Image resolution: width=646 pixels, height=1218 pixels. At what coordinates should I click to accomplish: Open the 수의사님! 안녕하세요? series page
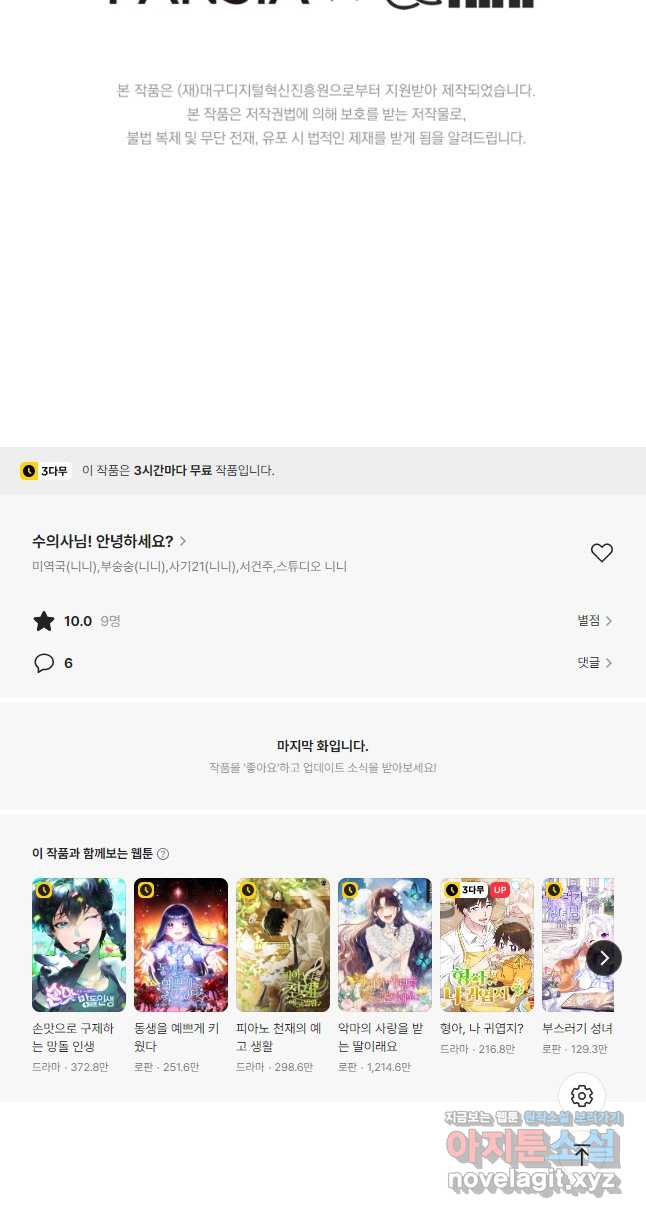[x=110, y=541]
